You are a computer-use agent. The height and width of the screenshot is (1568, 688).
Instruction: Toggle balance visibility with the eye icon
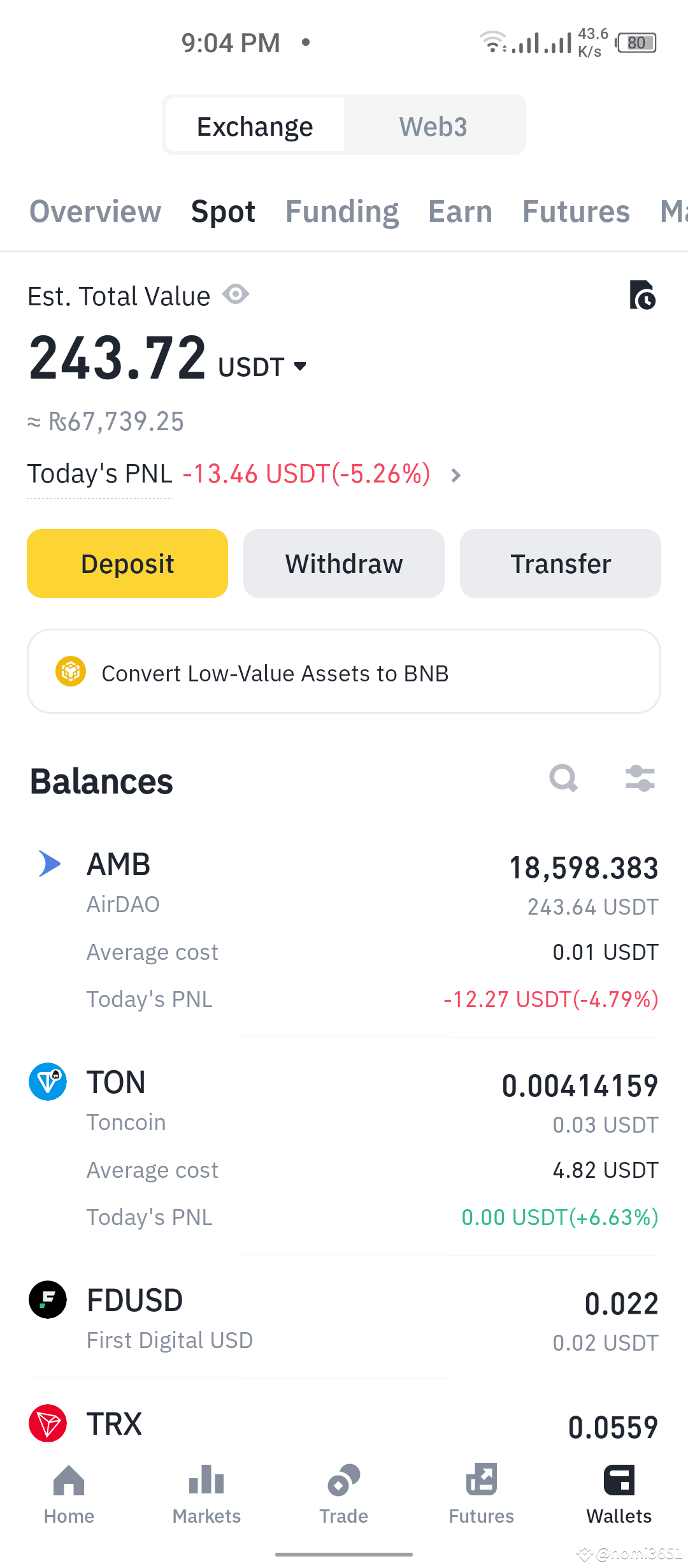(237, 294)
